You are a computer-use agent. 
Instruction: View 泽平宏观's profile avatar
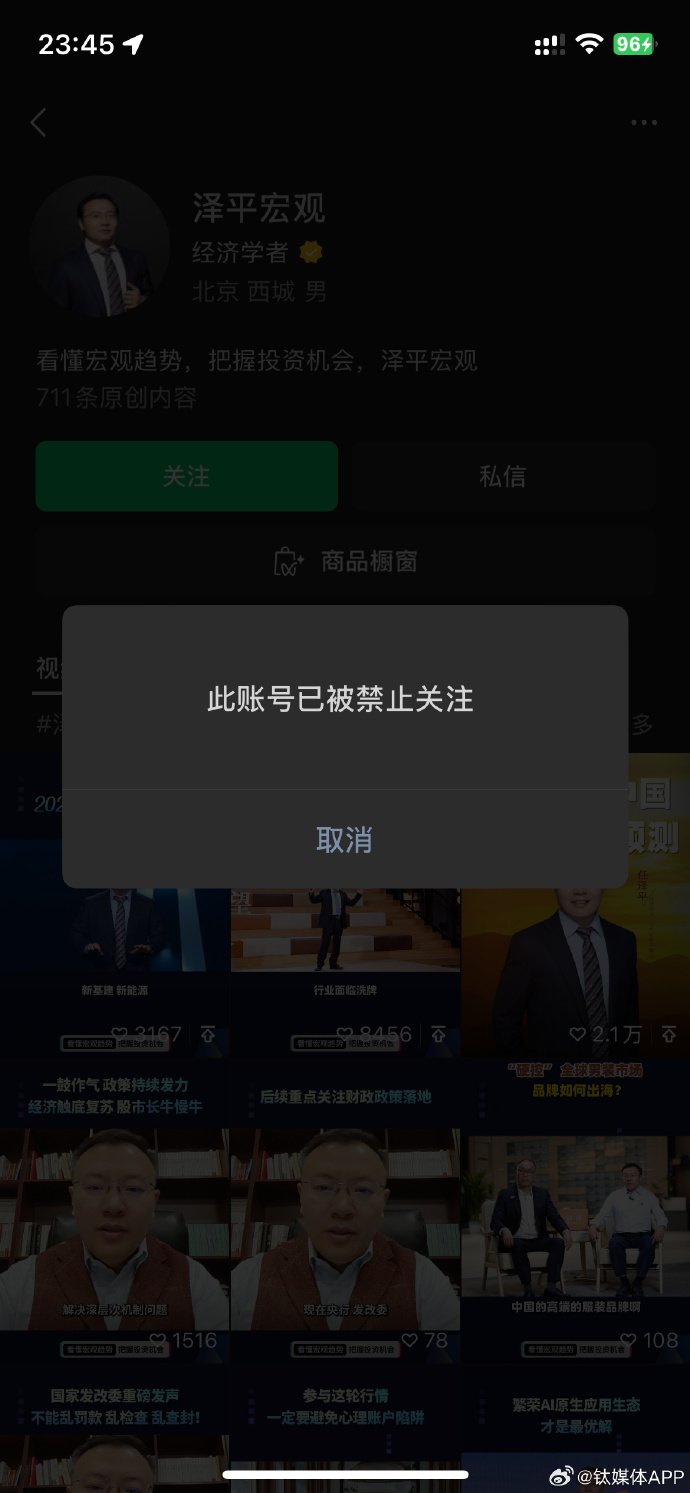[x=98, y=247]
